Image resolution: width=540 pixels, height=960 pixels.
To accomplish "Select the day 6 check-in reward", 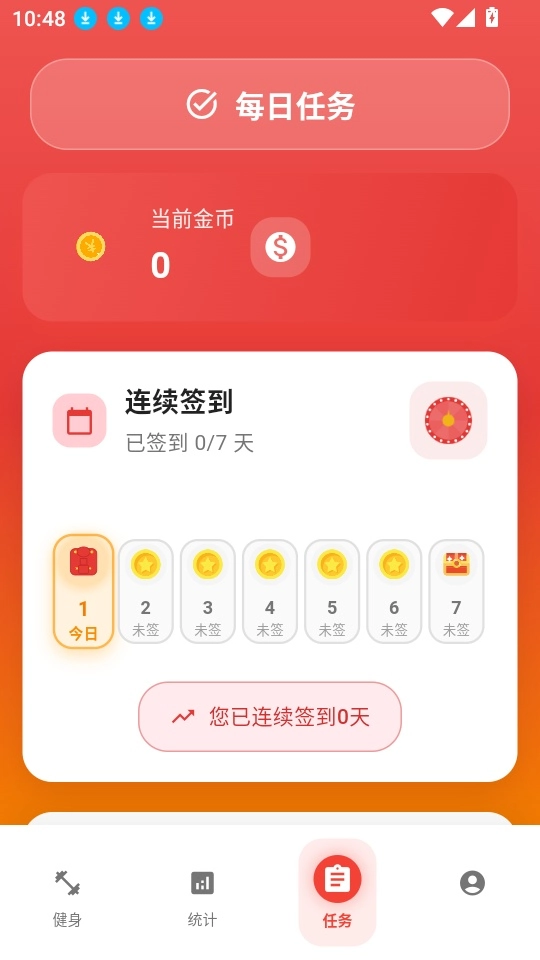I will pos(394,591).
